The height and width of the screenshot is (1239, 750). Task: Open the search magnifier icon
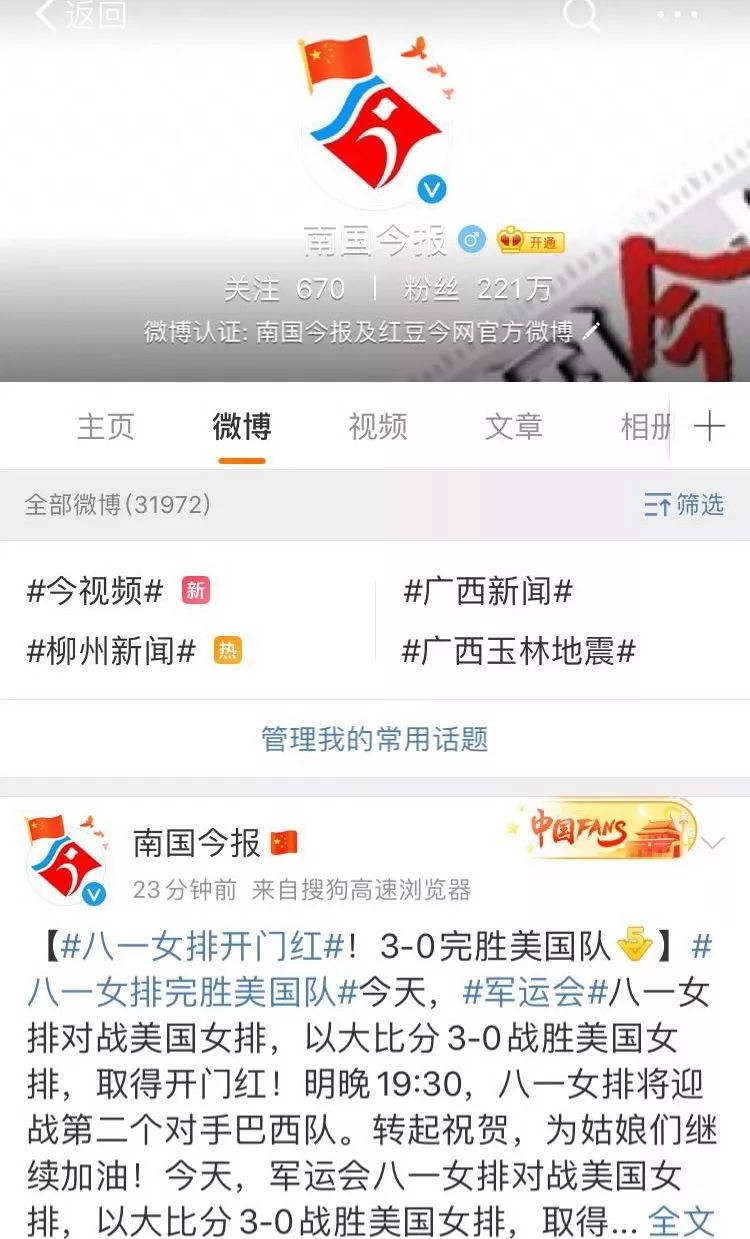[581, 14]
